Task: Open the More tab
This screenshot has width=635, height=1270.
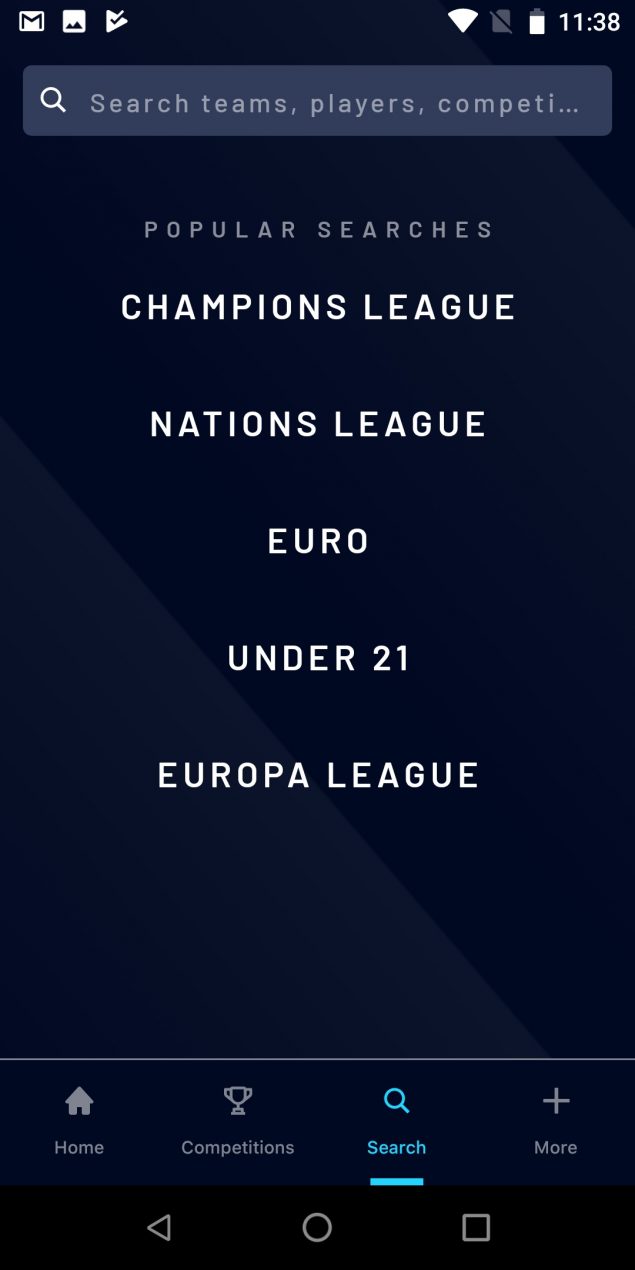Action: [556, 1122]
